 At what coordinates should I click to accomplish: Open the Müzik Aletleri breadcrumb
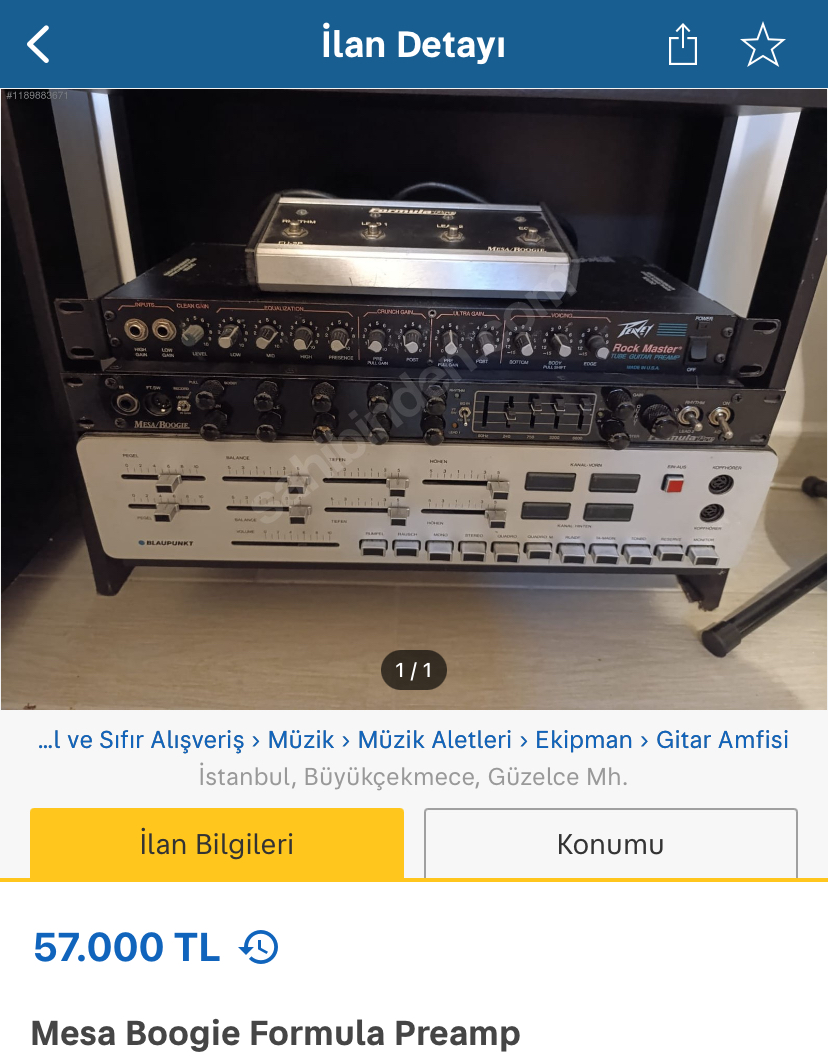click(435, 740)
